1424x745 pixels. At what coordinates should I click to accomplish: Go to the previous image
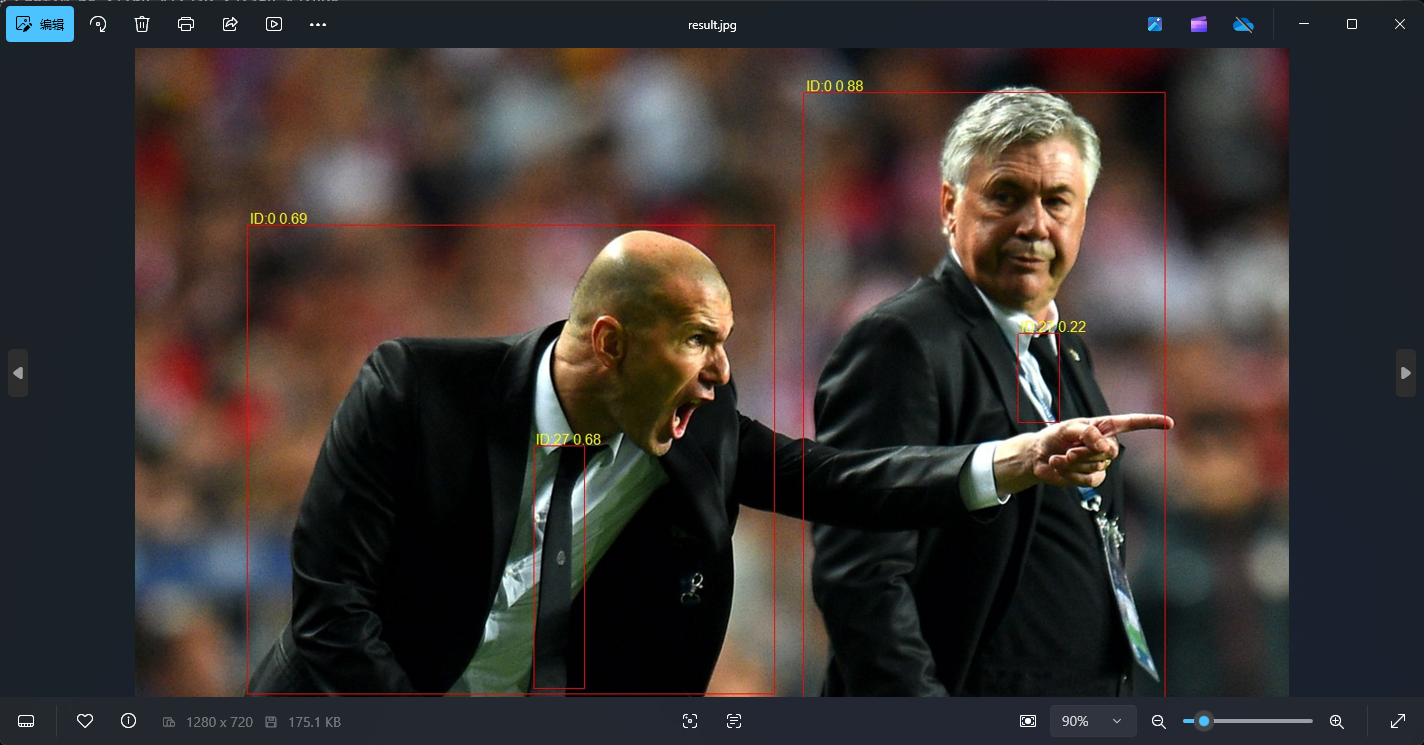tap(18, 373)
